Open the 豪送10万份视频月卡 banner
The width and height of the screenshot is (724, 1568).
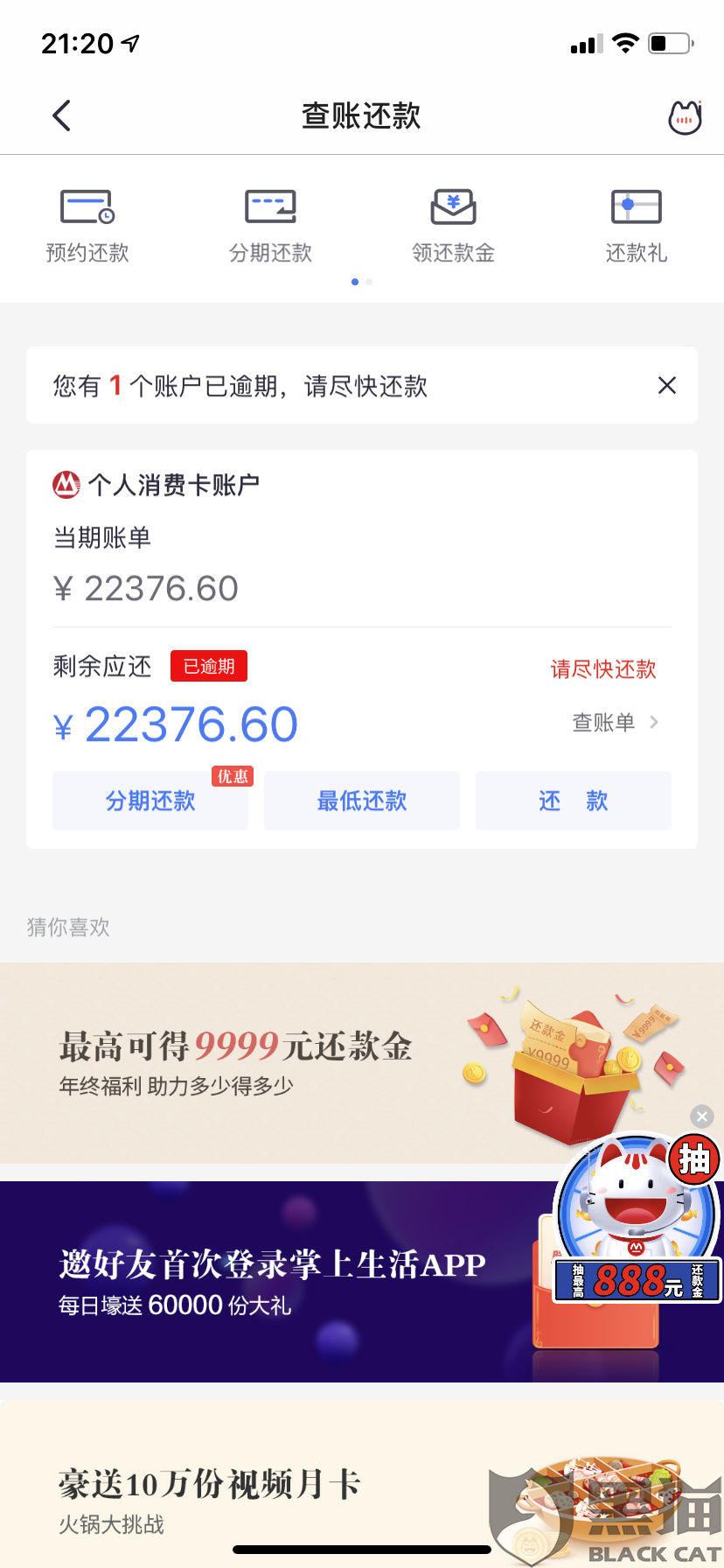click(262, 1496)
